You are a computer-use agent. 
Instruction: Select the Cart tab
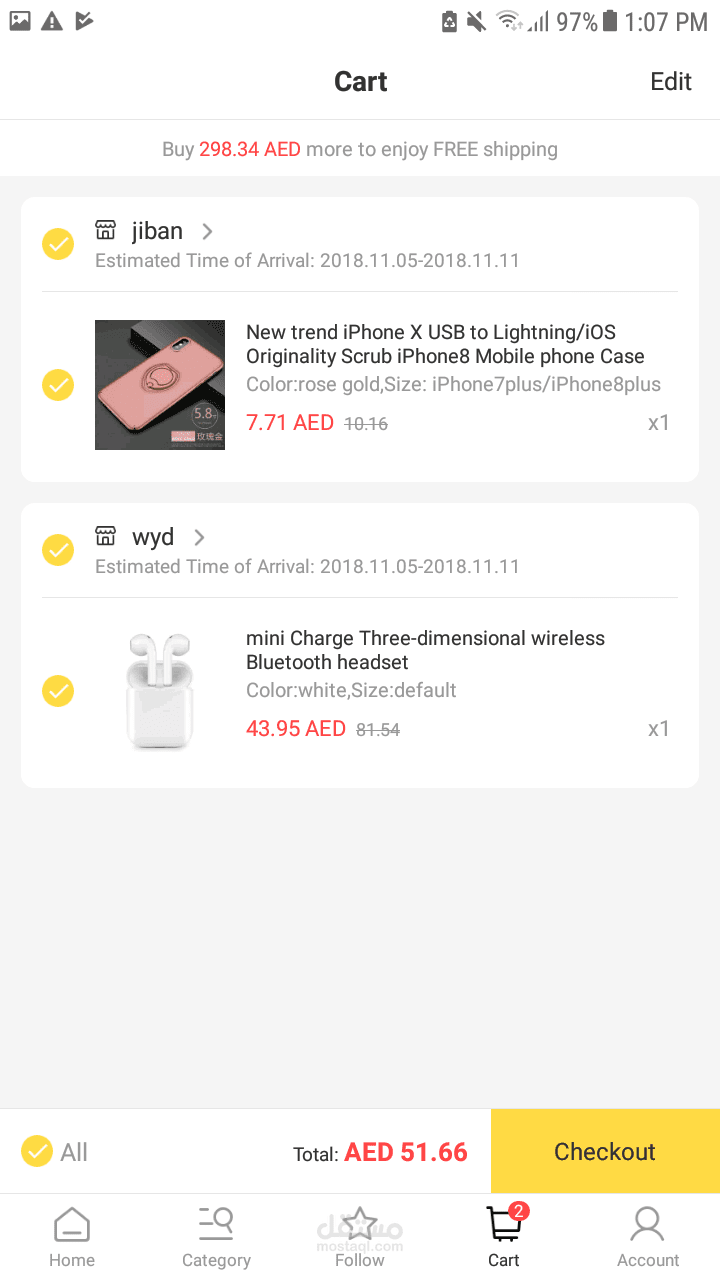[x=504, y=1236]
